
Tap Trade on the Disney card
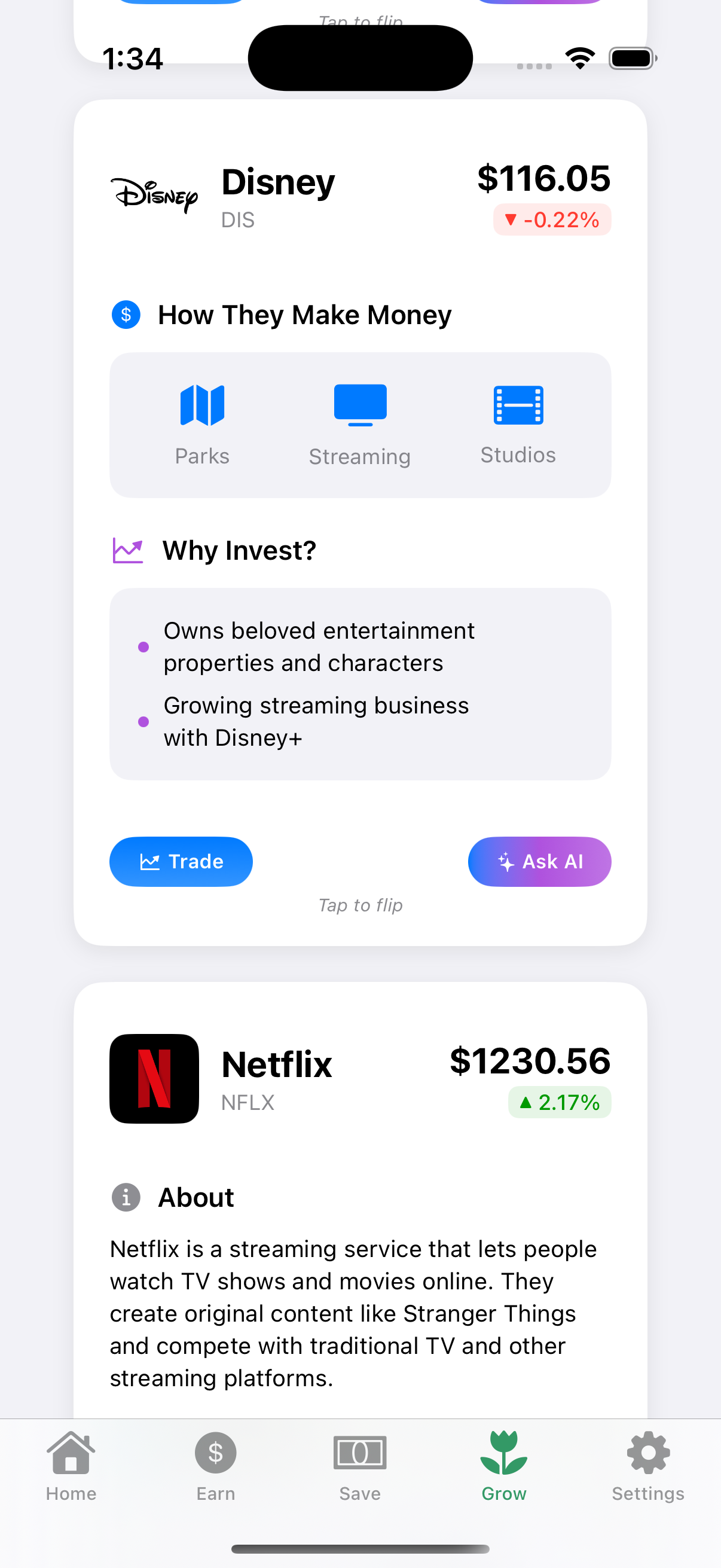[x=181, y=861]
